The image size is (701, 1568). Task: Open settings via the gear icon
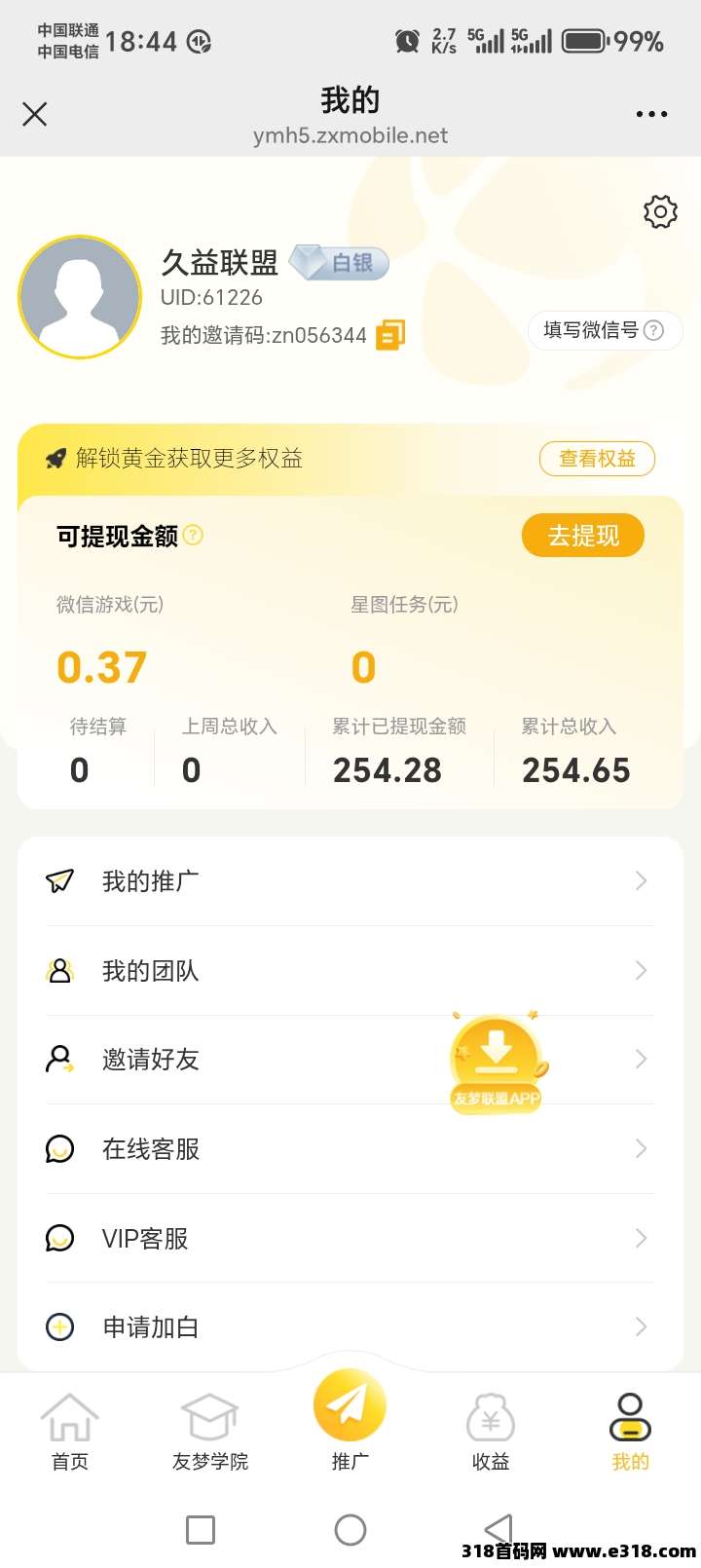[x=660, y=211]
